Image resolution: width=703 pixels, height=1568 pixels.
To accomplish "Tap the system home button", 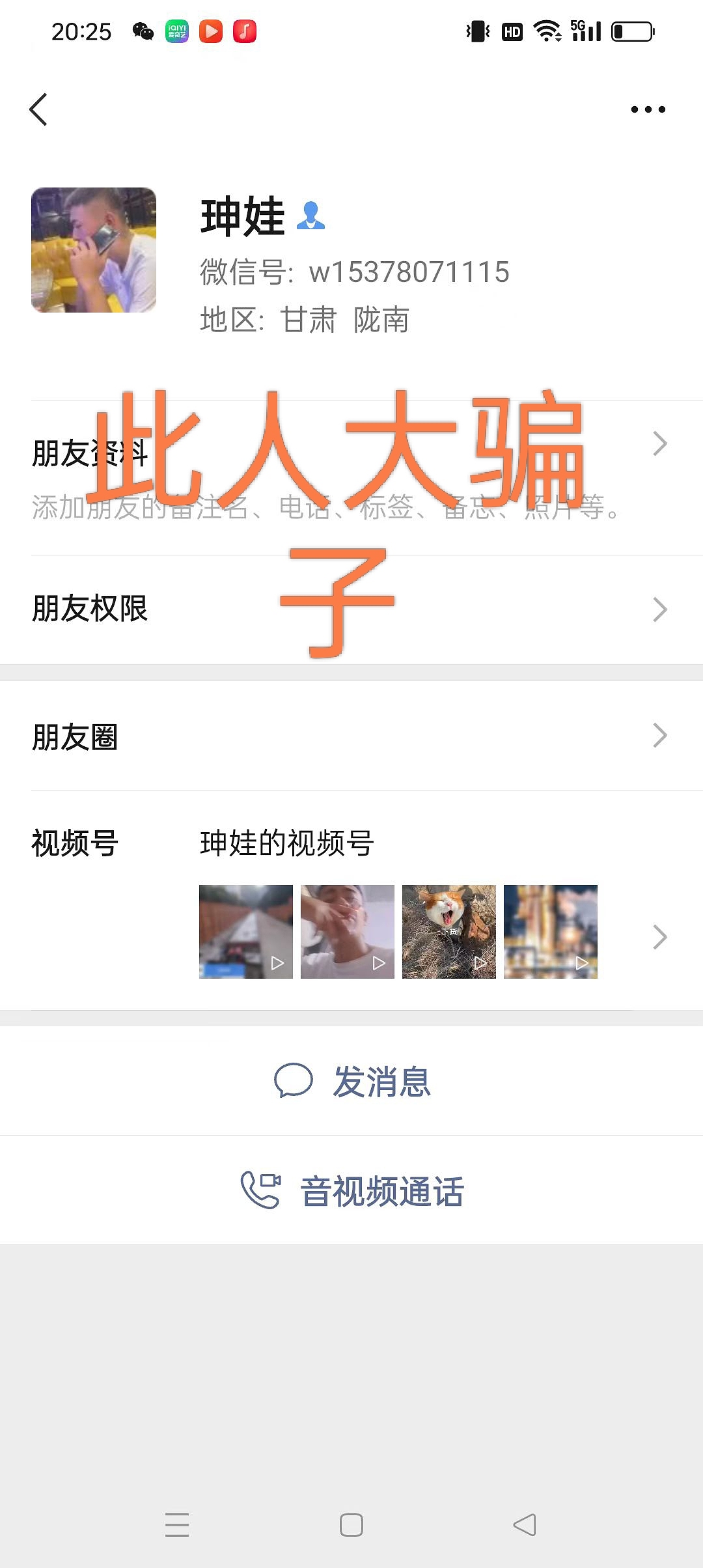I will tap(351, 1525).
